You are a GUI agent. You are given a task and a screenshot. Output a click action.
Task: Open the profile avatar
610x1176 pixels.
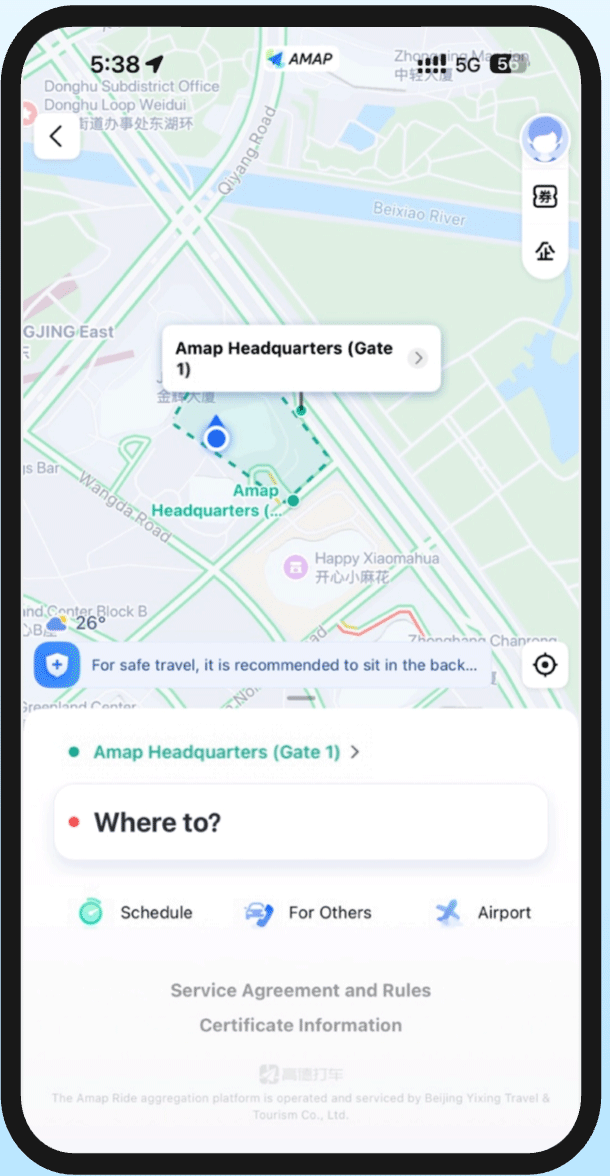coord(545,139)
